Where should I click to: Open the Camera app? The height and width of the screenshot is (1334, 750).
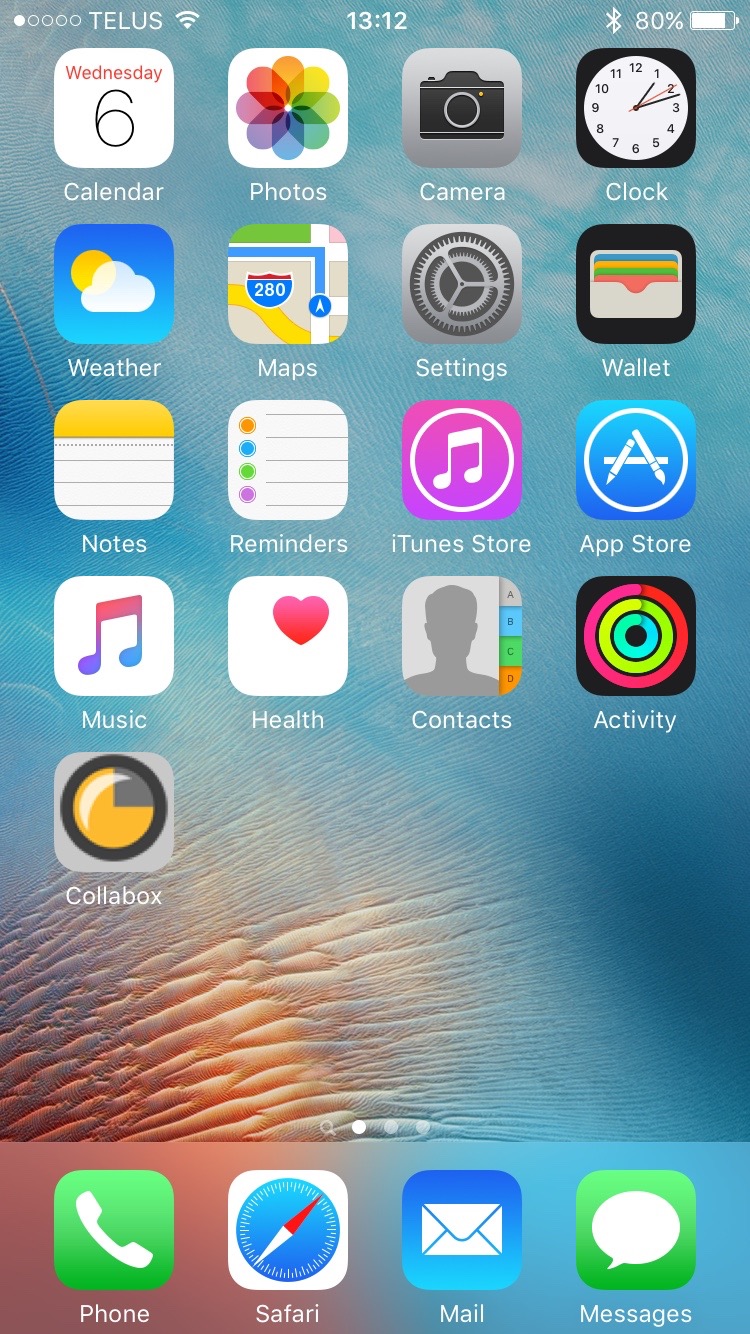click(x=462, y=108)
